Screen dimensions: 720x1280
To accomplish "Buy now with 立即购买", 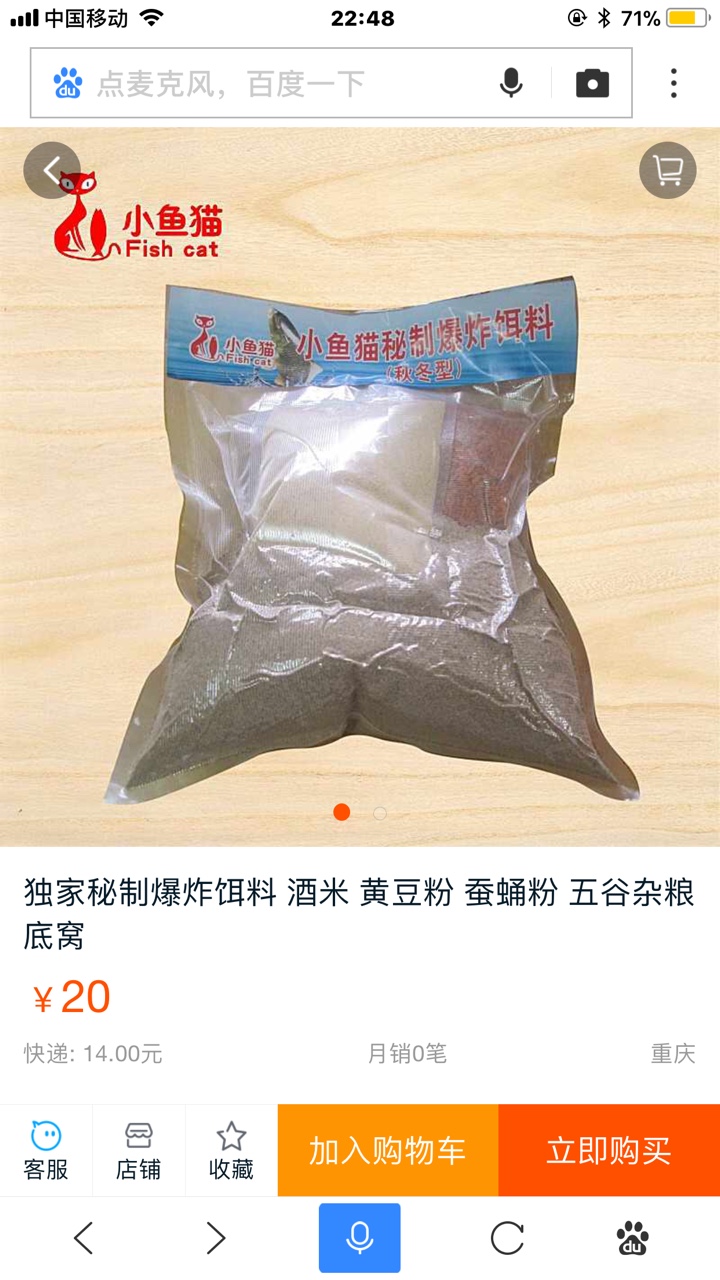I will [x=608, y=1150].
